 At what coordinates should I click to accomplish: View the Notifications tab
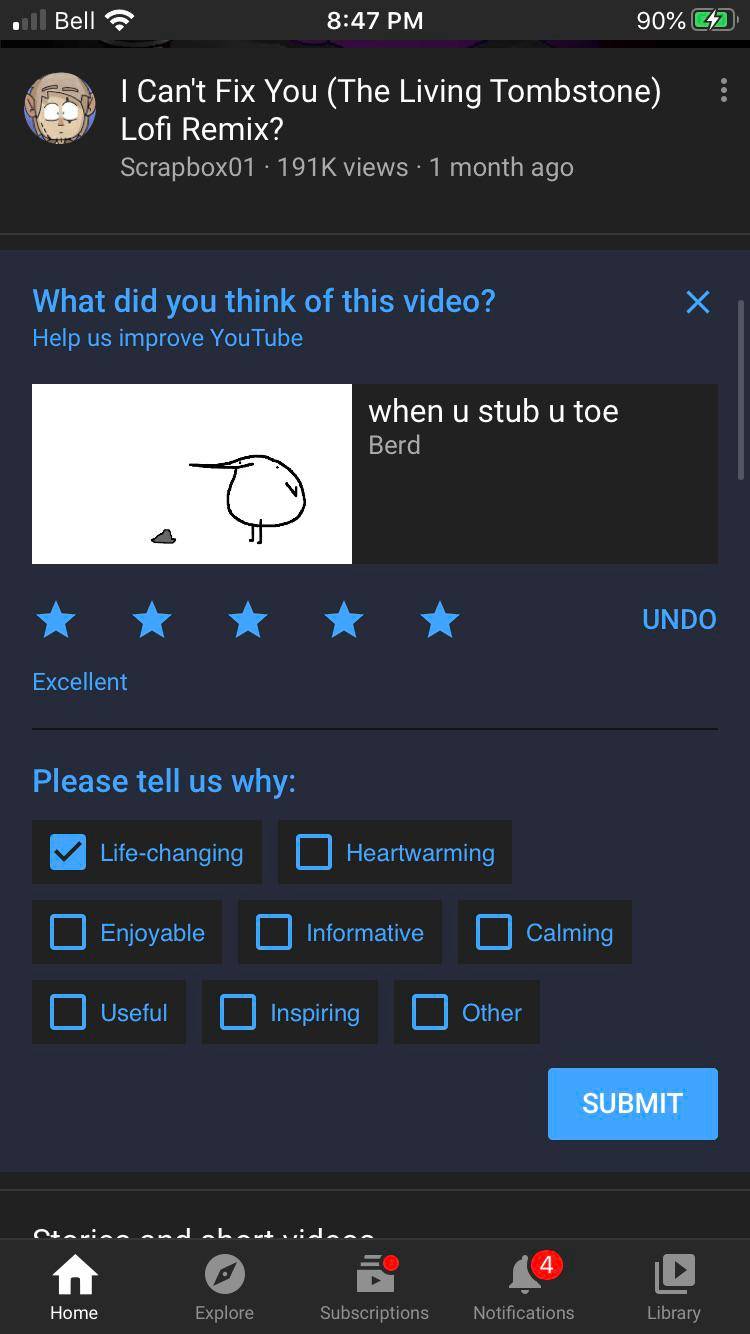tap(524, 1287)
